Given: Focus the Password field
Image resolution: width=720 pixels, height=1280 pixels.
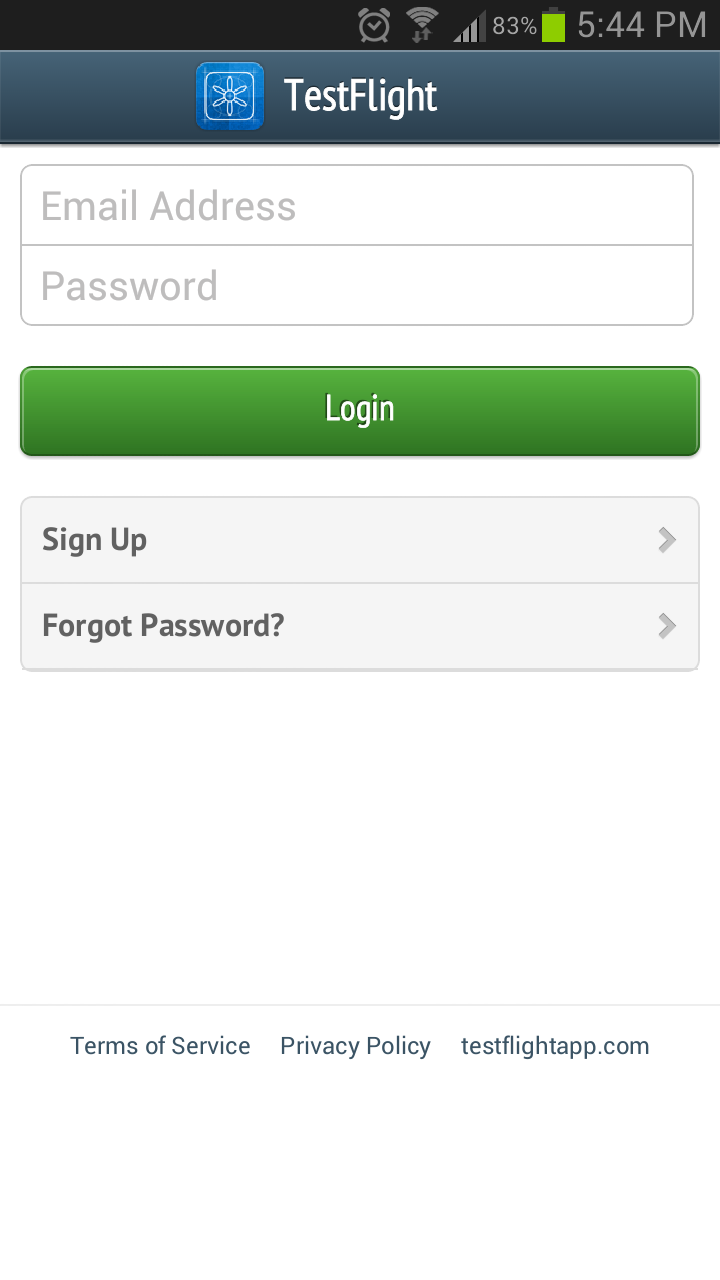Looking at the screenshot, I should coord(357,286).
